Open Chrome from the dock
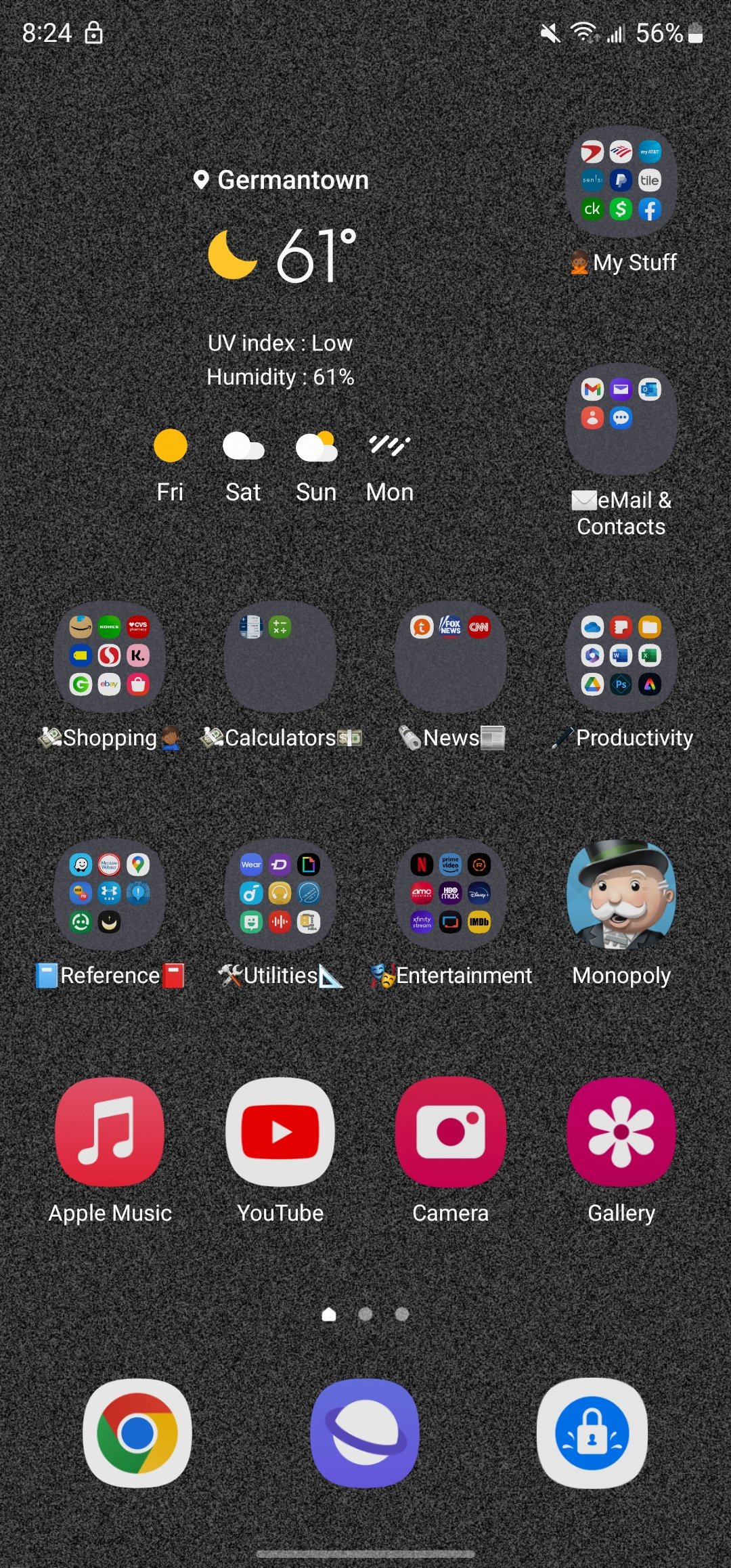The height and width of the screenshot is (1568, 731). pyautogui.click(x=137, y=1433)
